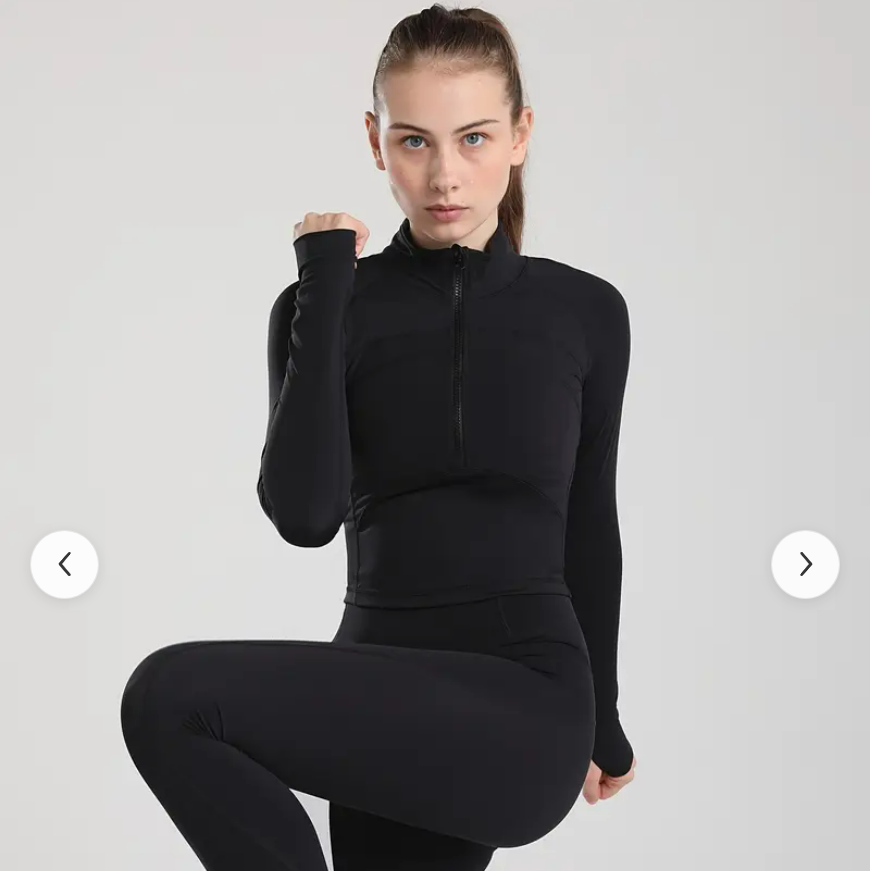Go to the previous product image
Image resolution: width=871 pixels, height=871 pixels.
click(x=64, y=565)
